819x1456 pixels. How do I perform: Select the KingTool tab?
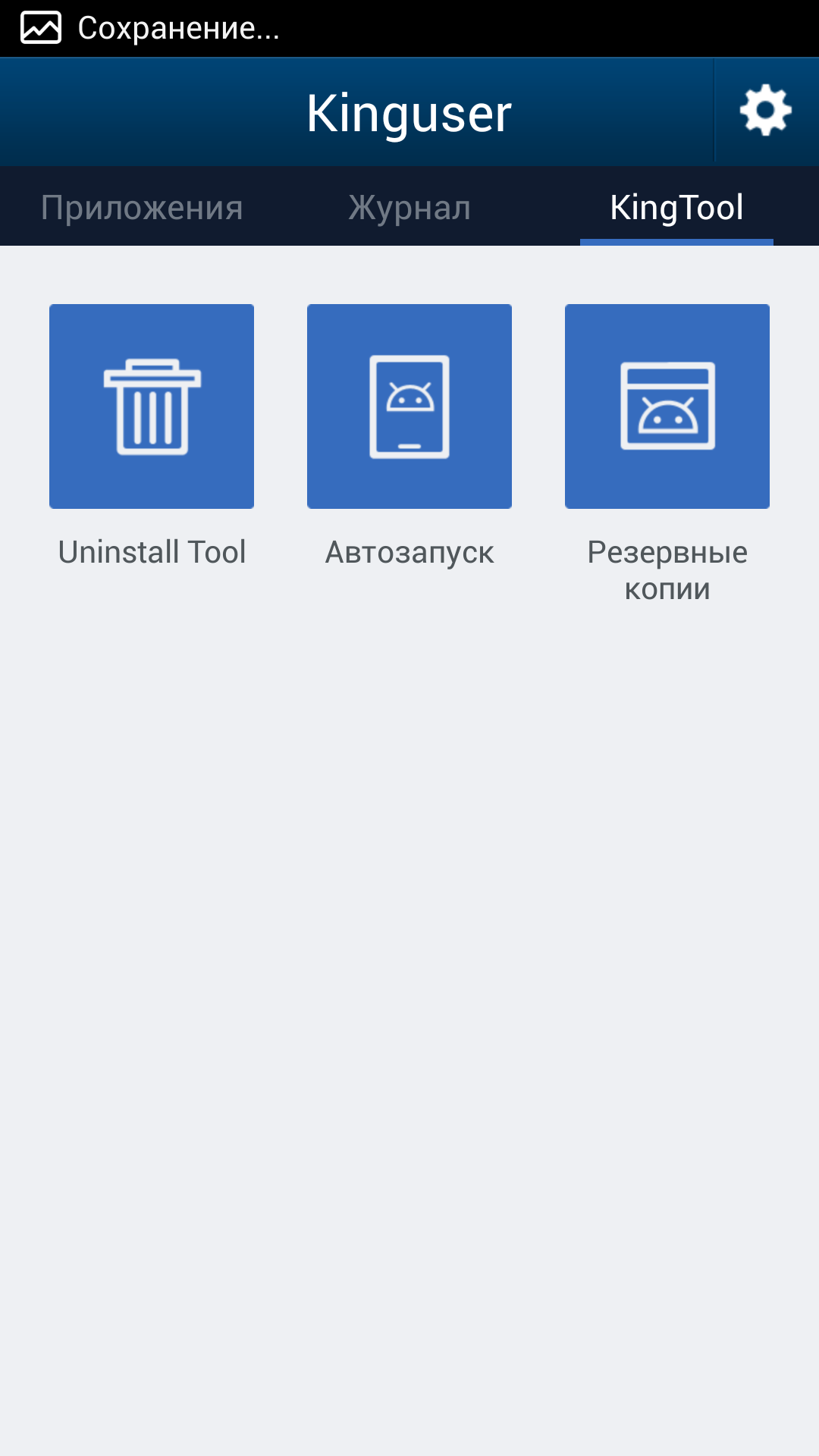pyautogui.click(x=676, y=207)
